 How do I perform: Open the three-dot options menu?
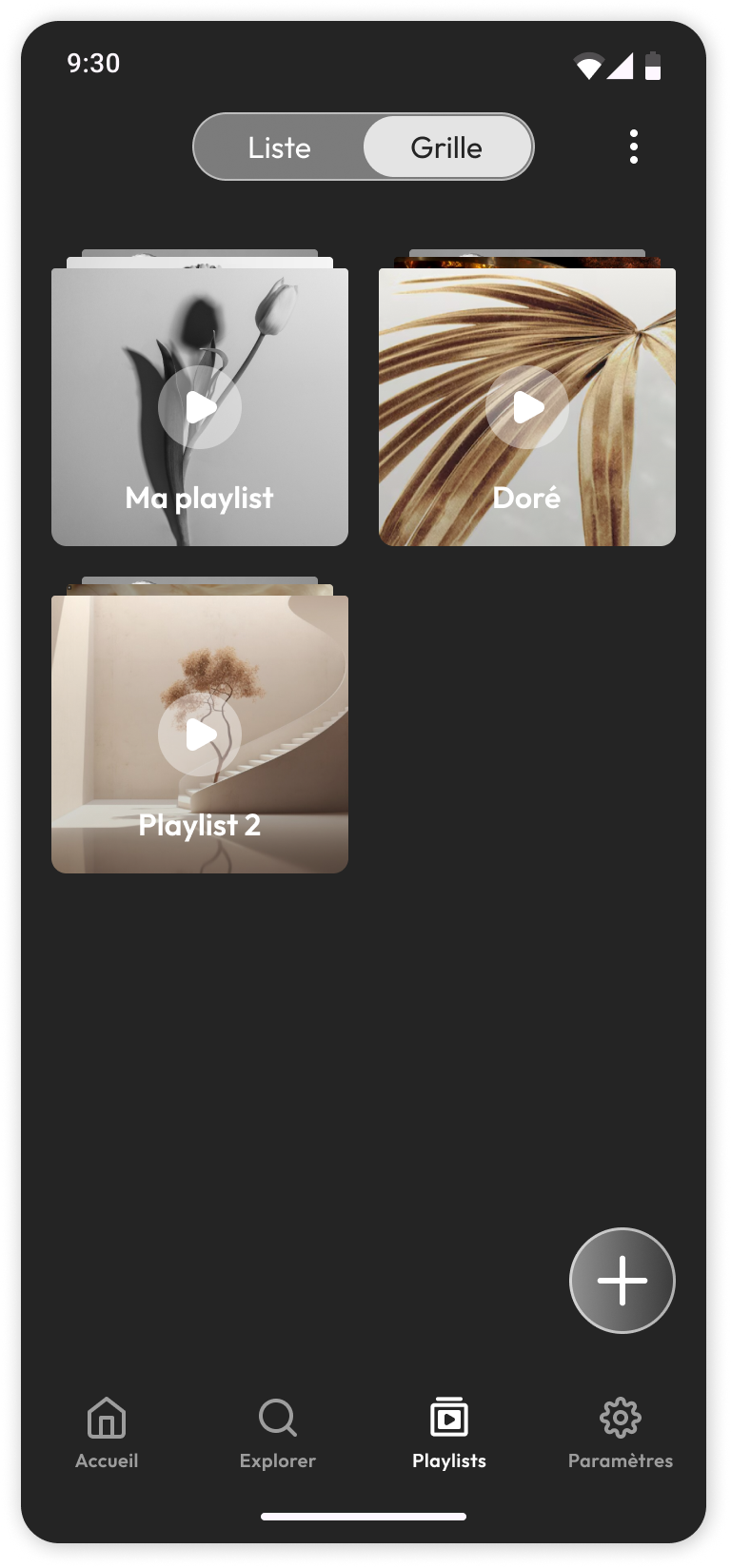pos(634,147)
